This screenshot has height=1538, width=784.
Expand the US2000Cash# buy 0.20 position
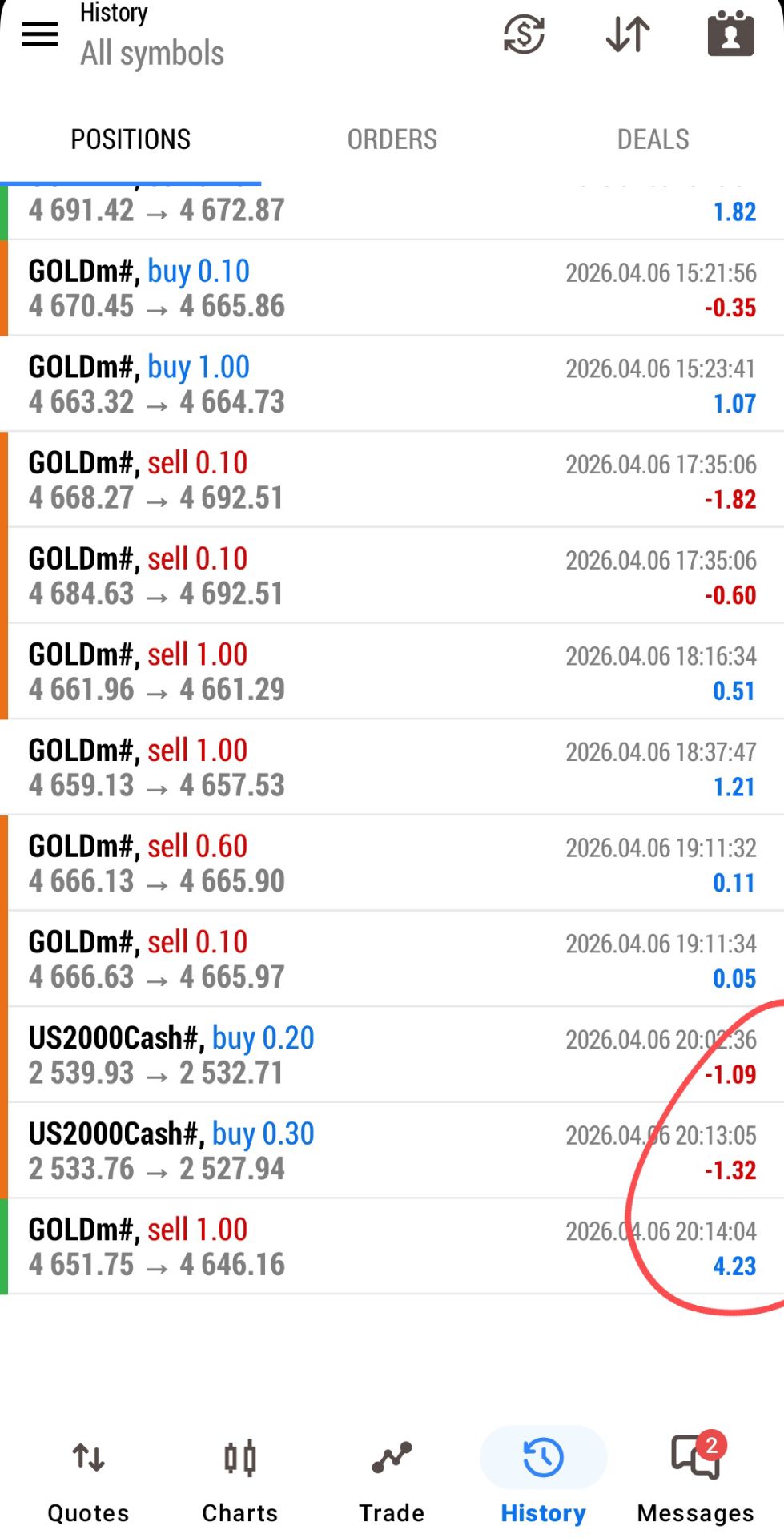point(392,1055)
